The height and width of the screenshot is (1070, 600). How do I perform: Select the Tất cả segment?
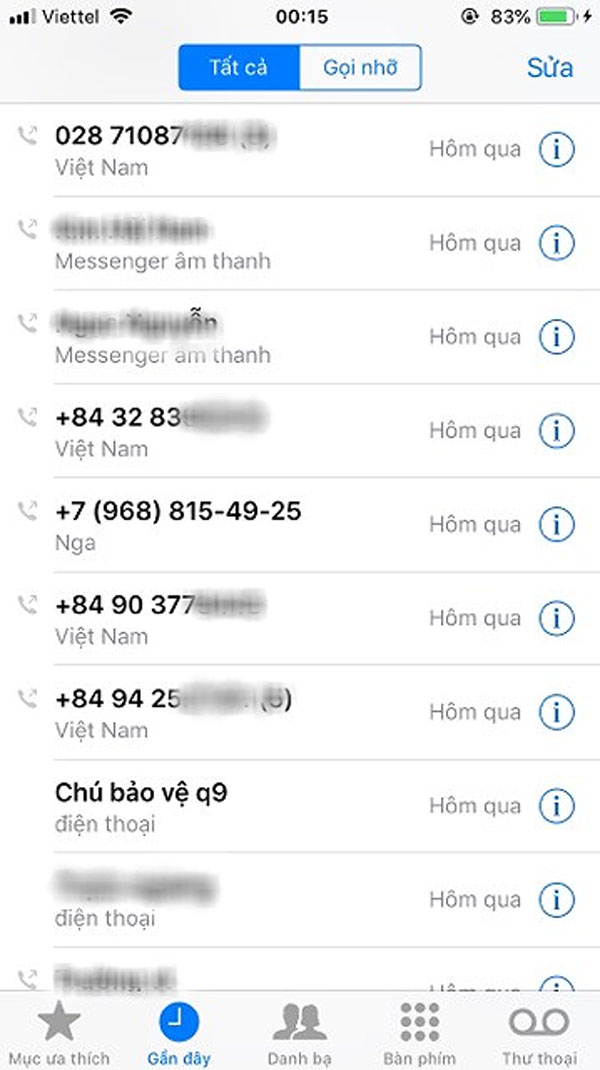(x=239, y=68)
